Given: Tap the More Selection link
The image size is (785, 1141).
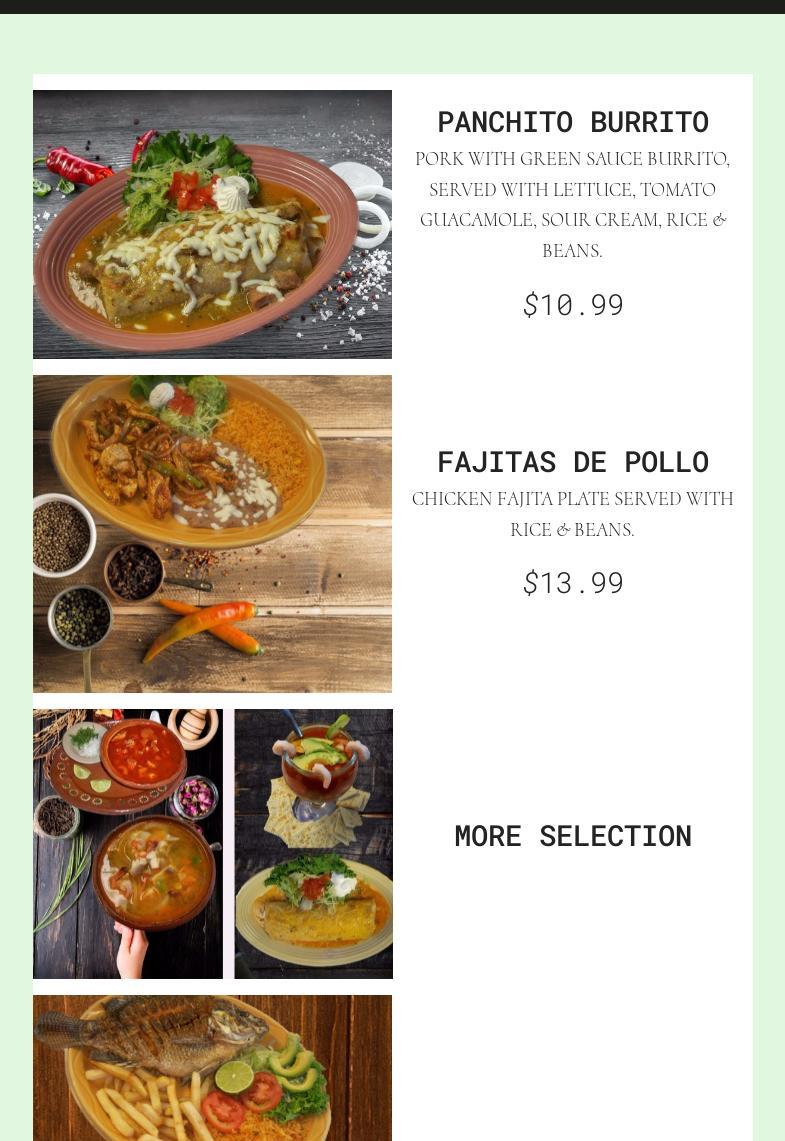Looking at the screenshot, I should pyautogui.click(x=572, y=836).
